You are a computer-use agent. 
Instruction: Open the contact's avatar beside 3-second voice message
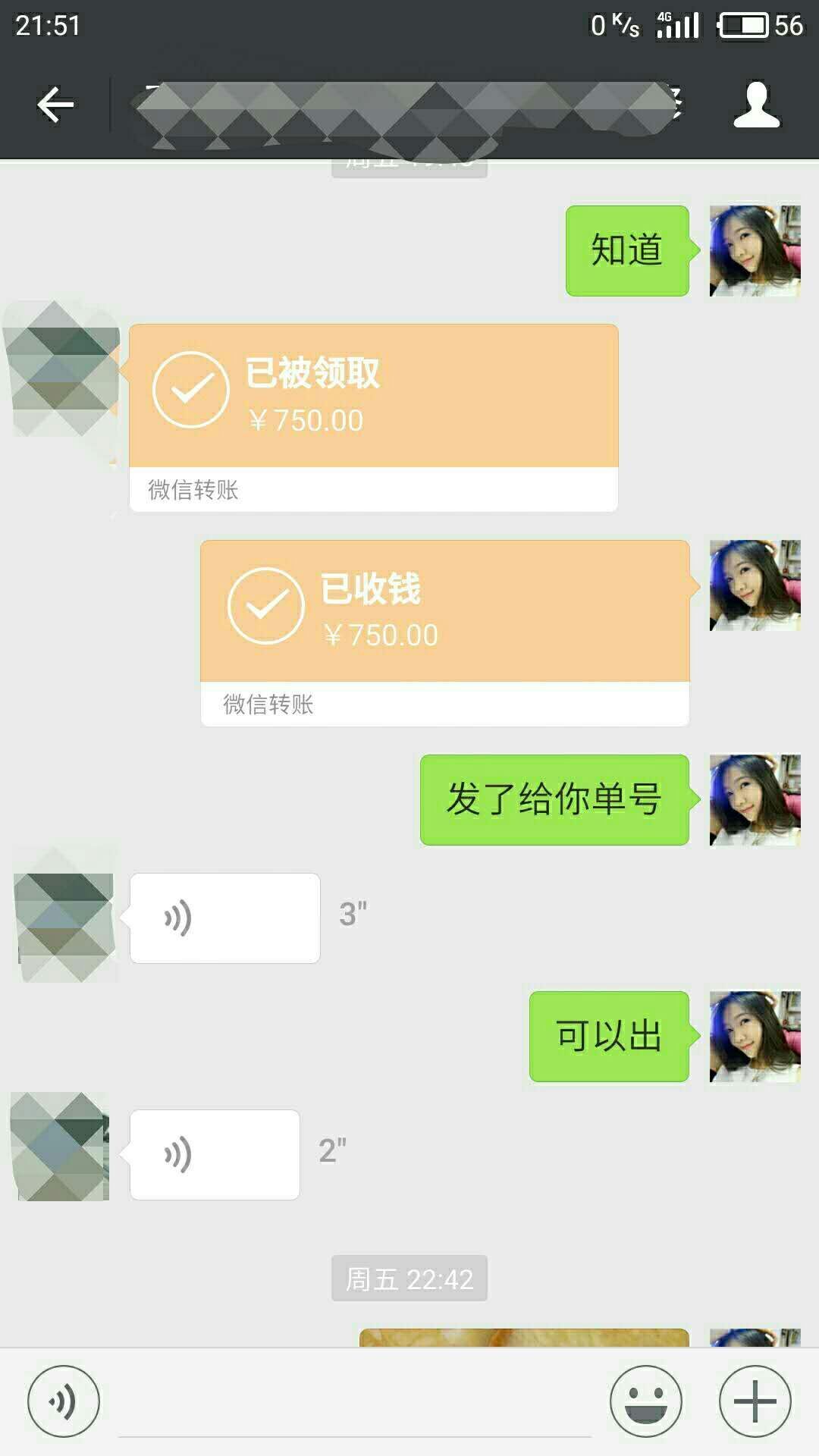(65, 919)
